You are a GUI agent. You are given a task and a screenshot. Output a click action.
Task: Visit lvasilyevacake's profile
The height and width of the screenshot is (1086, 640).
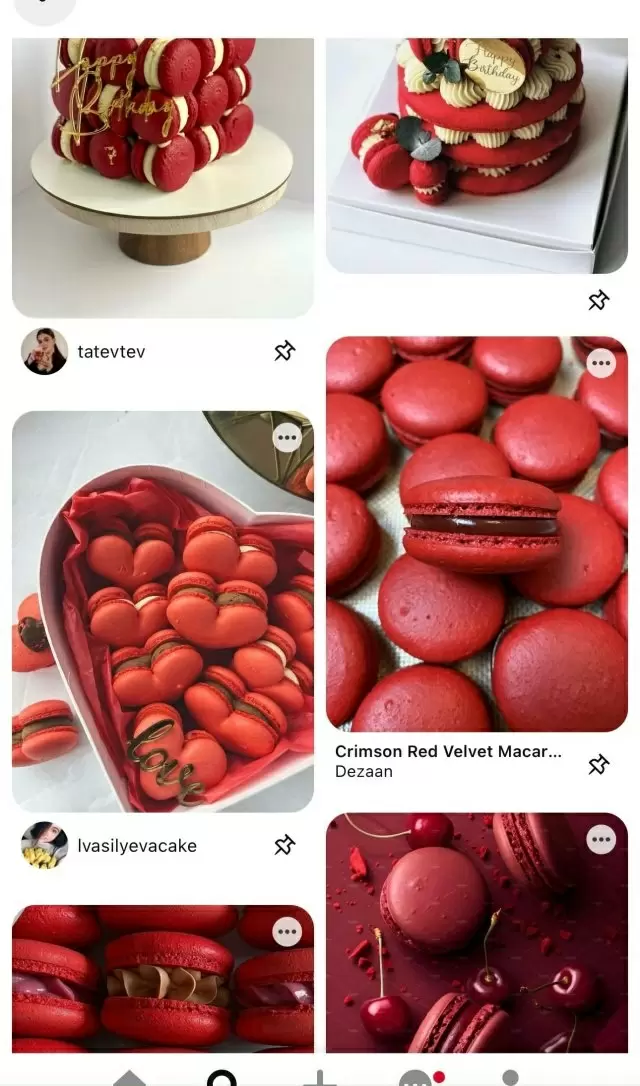coord(45,846)
